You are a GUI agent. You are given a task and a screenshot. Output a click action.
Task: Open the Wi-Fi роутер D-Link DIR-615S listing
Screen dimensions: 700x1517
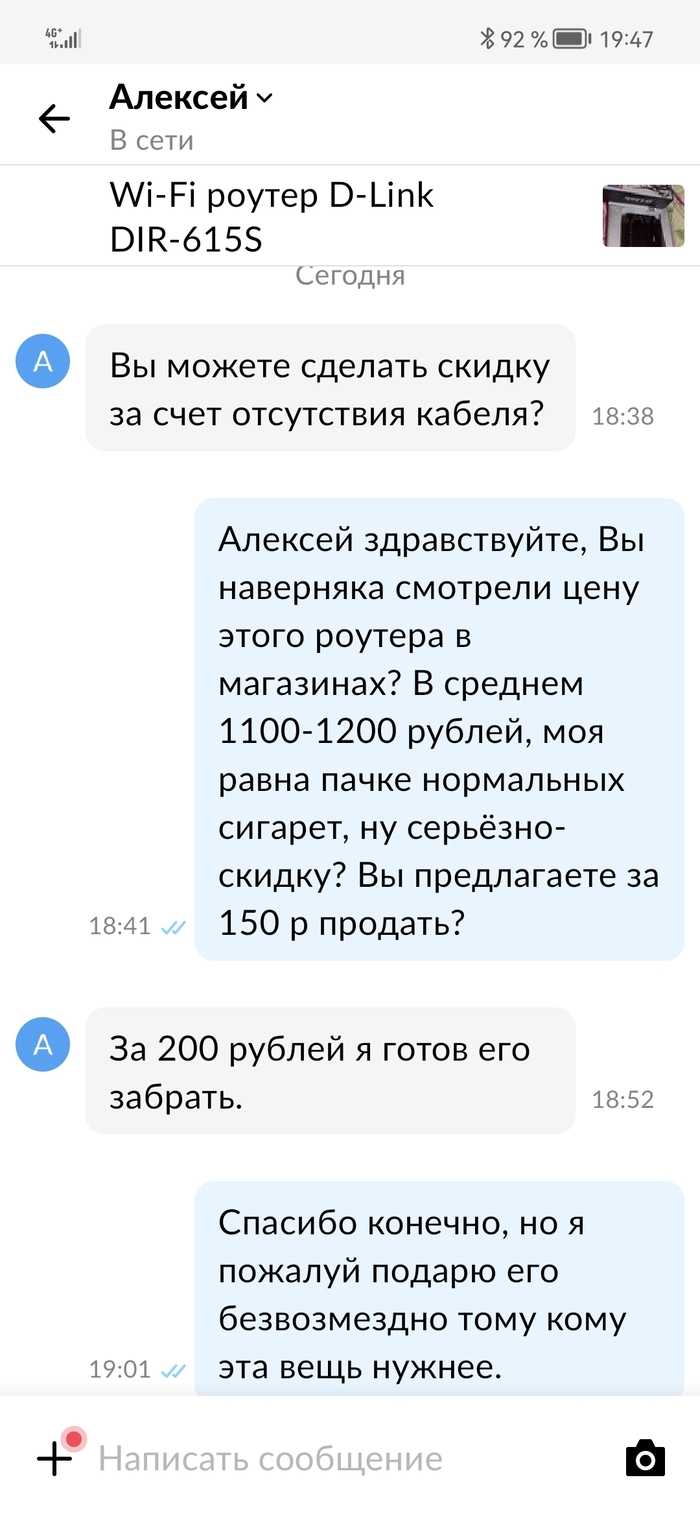click(272, 217)
